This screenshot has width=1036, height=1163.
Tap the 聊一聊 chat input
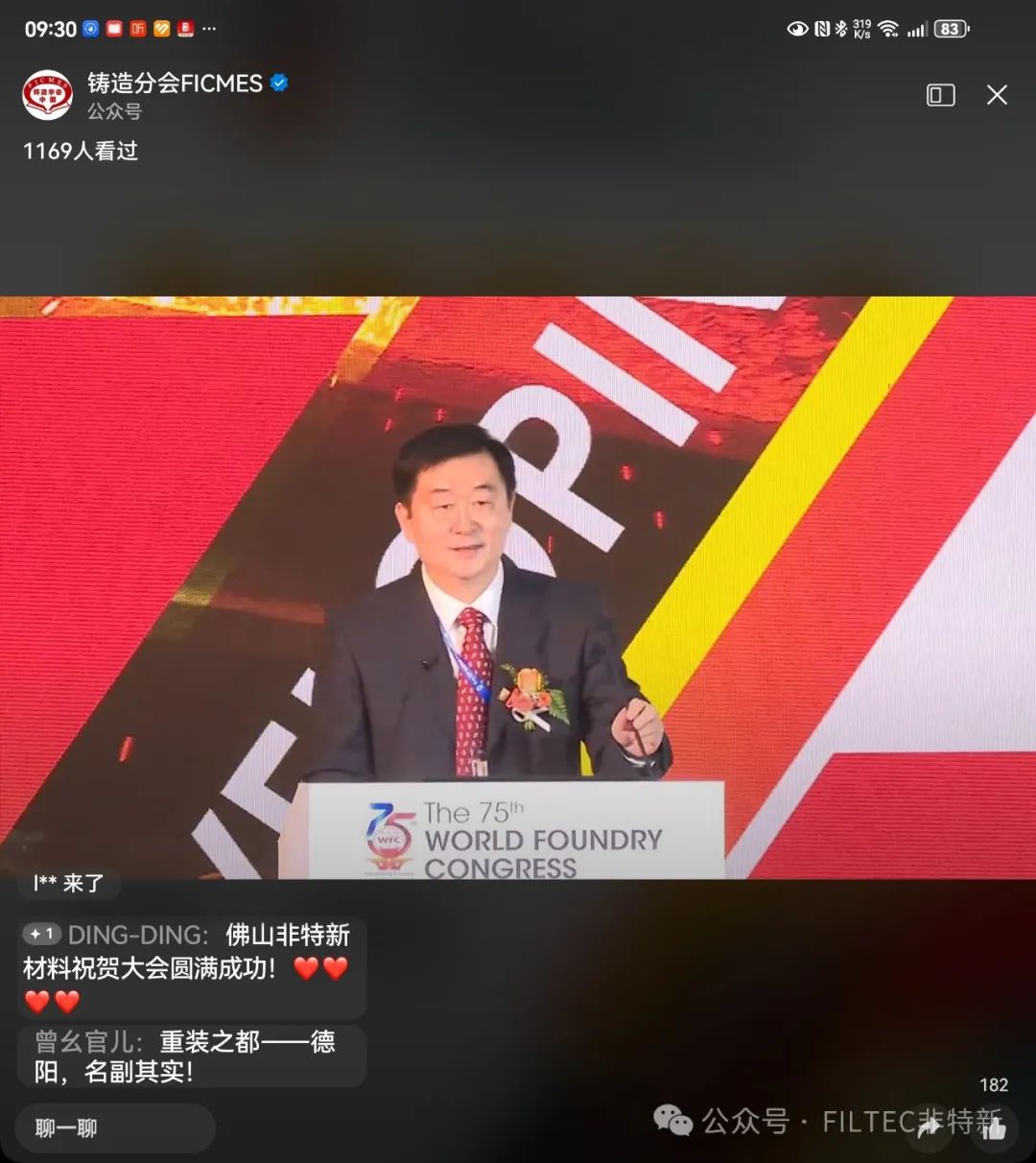(115, 1128)
